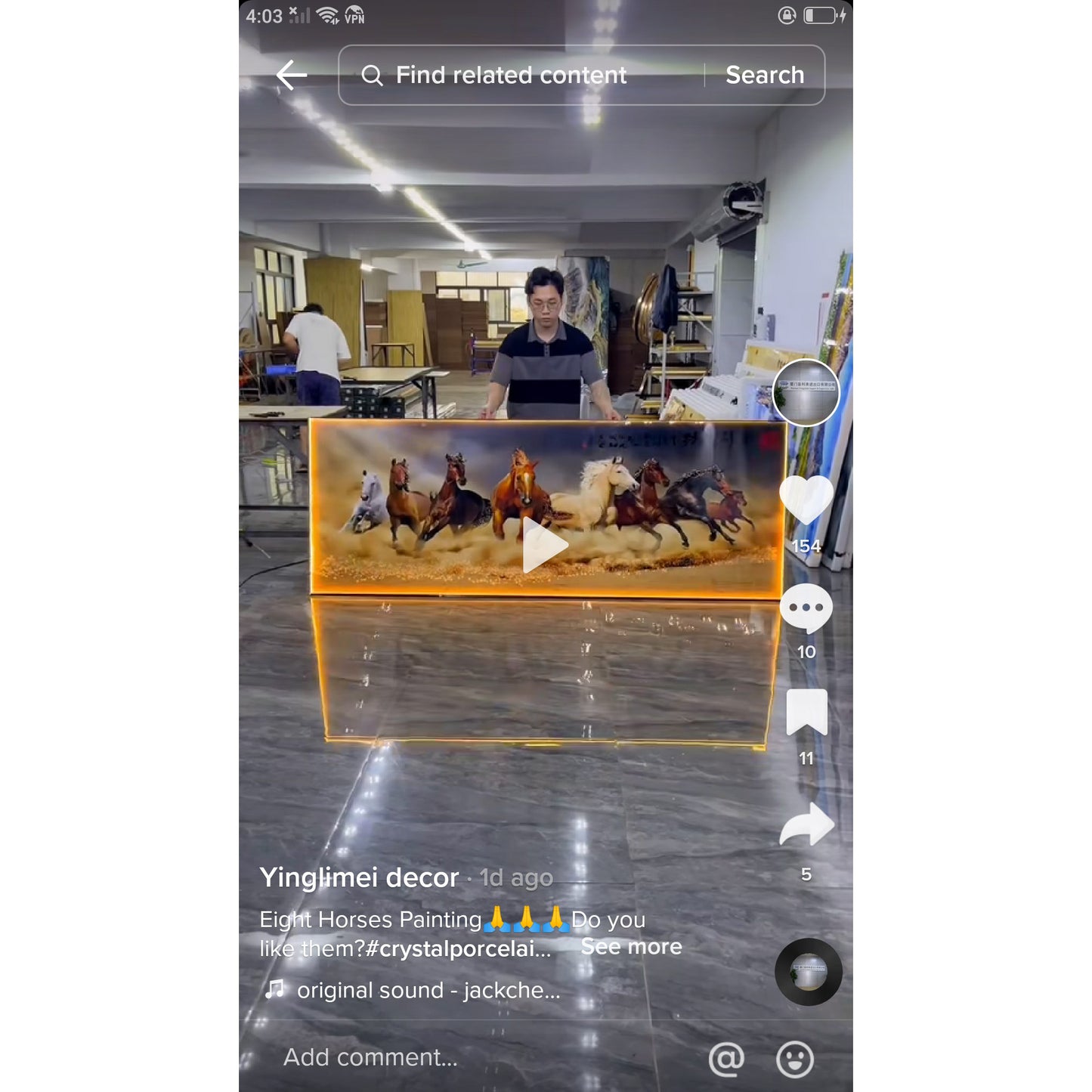Open the Yinglimei decor username
This screenshot has height=1092, width=1092.
coord(359,877)
